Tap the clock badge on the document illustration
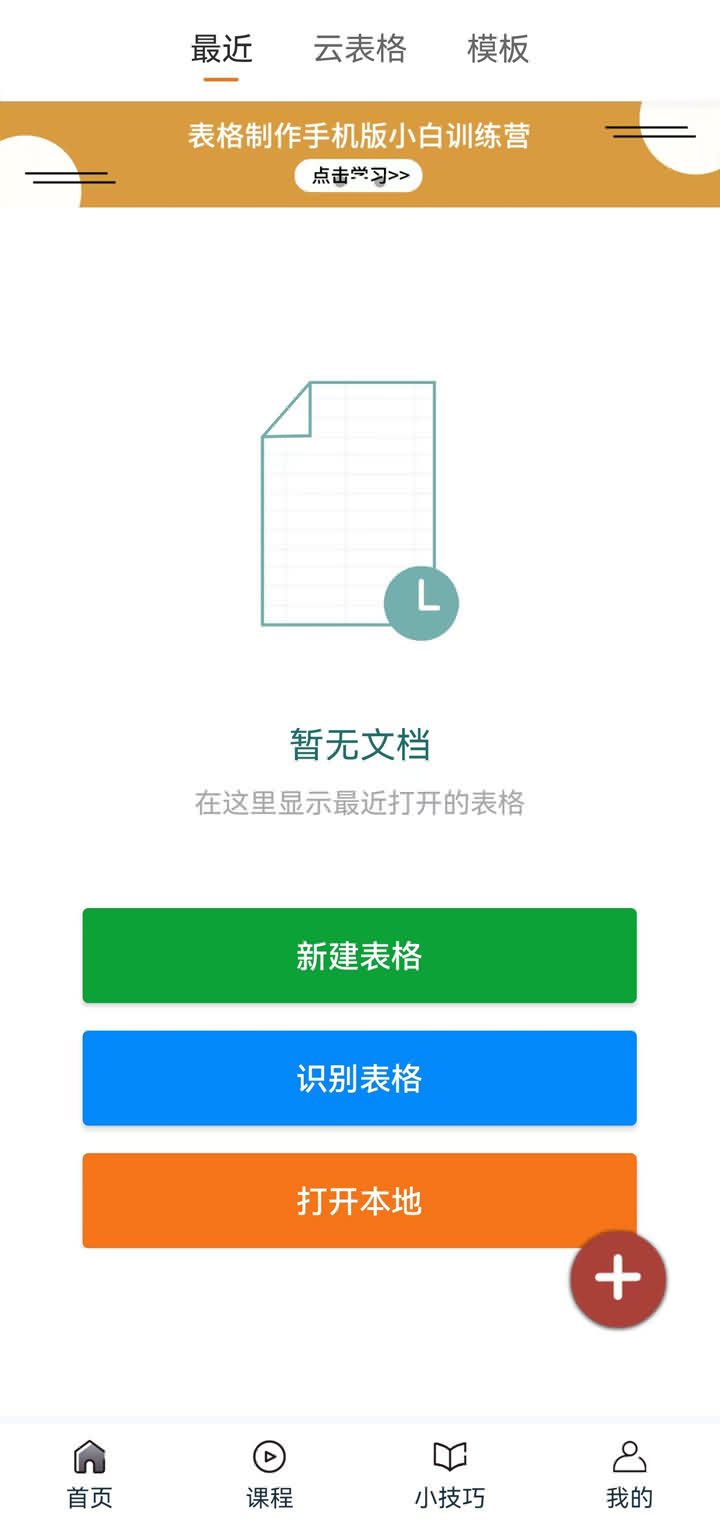720x1529 pixels. pos(421,601)
